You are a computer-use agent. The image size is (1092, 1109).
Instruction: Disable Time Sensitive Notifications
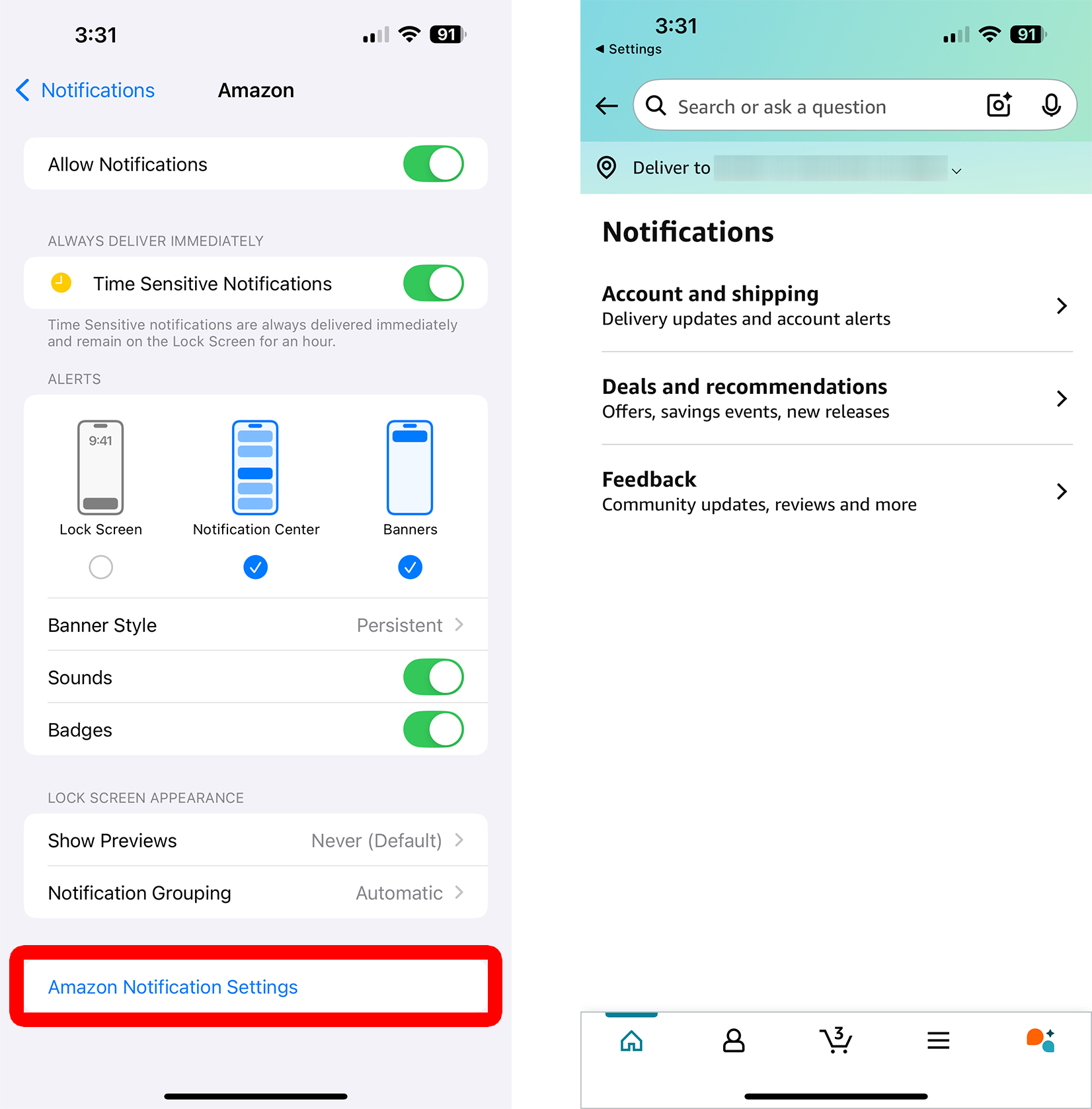[x=433, y=284]
